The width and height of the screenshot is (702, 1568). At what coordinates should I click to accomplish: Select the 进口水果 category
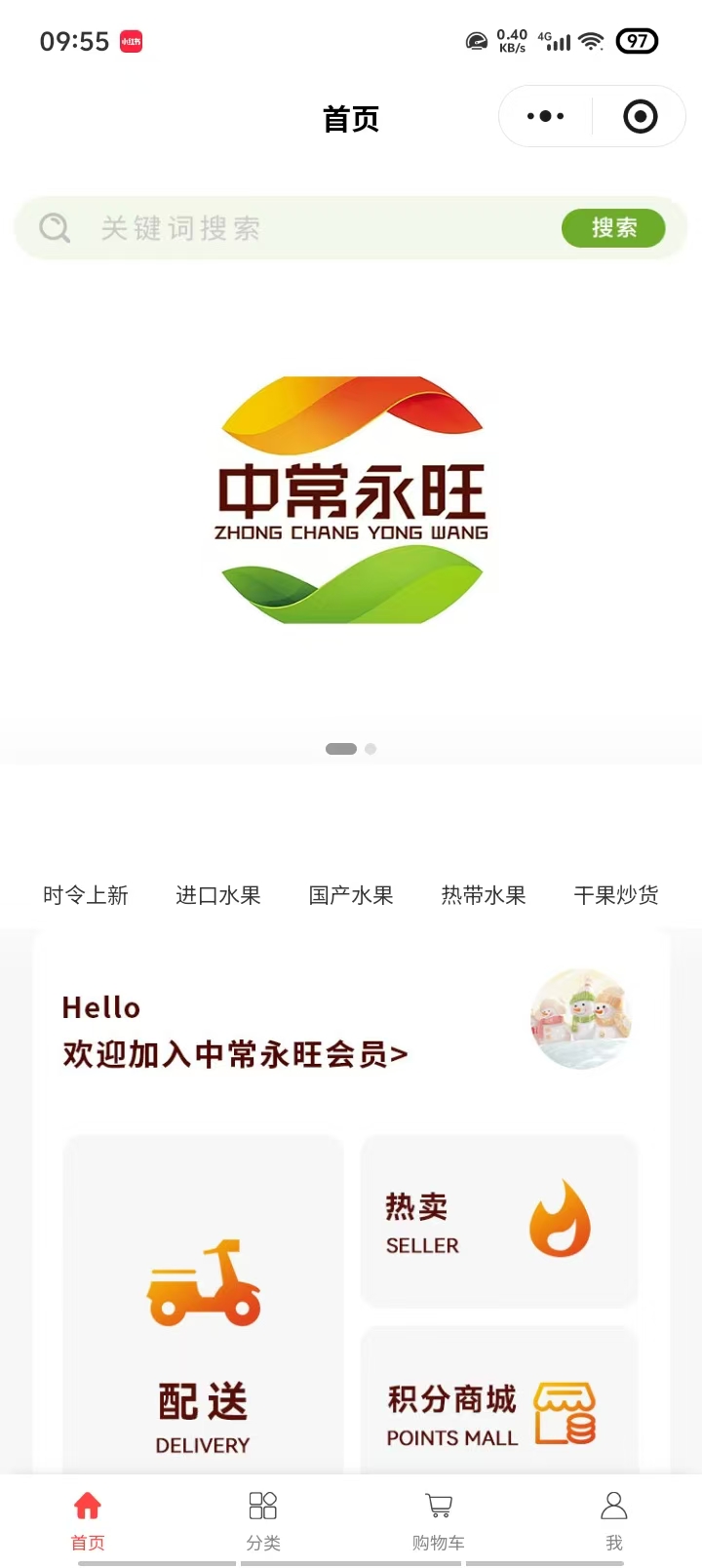pyautogui.click(x=218, y=895)
